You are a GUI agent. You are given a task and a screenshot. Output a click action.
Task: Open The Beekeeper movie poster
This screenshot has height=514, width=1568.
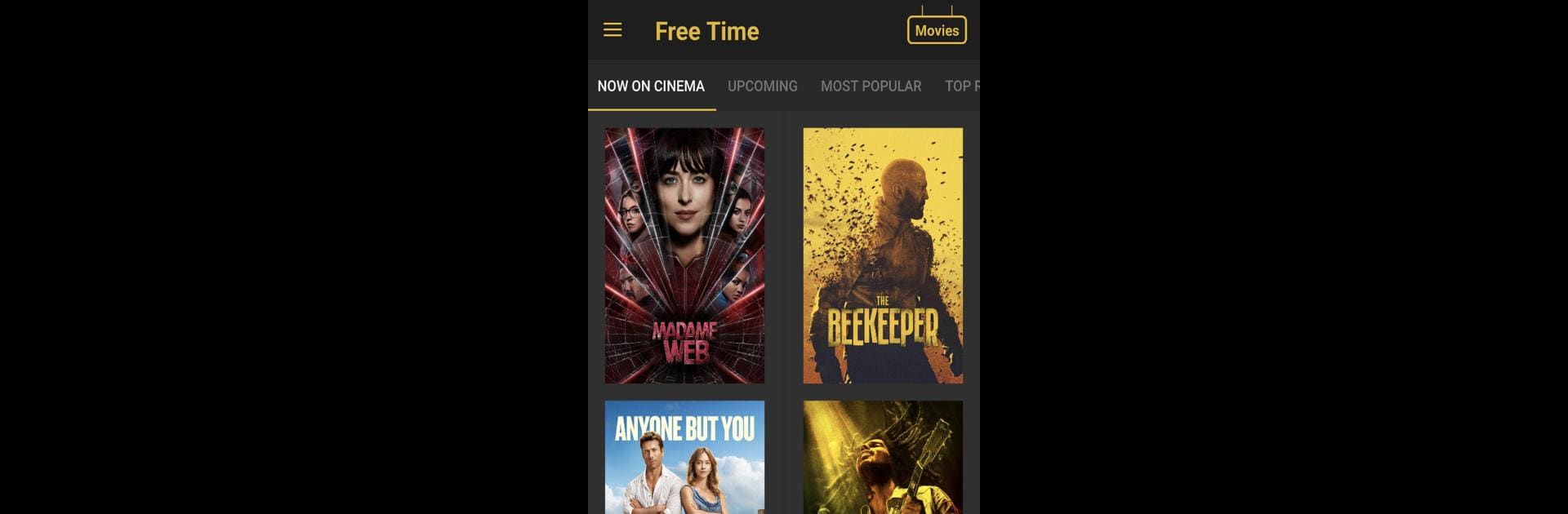(883, 255)
